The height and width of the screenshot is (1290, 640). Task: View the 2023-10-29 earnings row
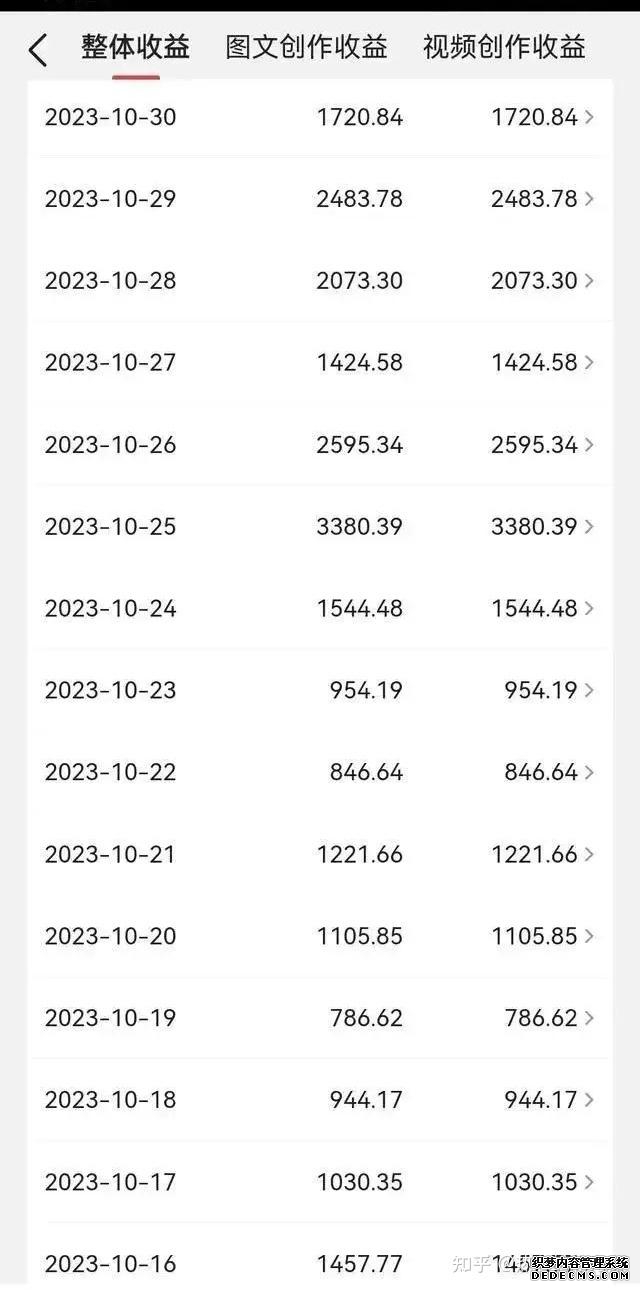tap(320, 199)
